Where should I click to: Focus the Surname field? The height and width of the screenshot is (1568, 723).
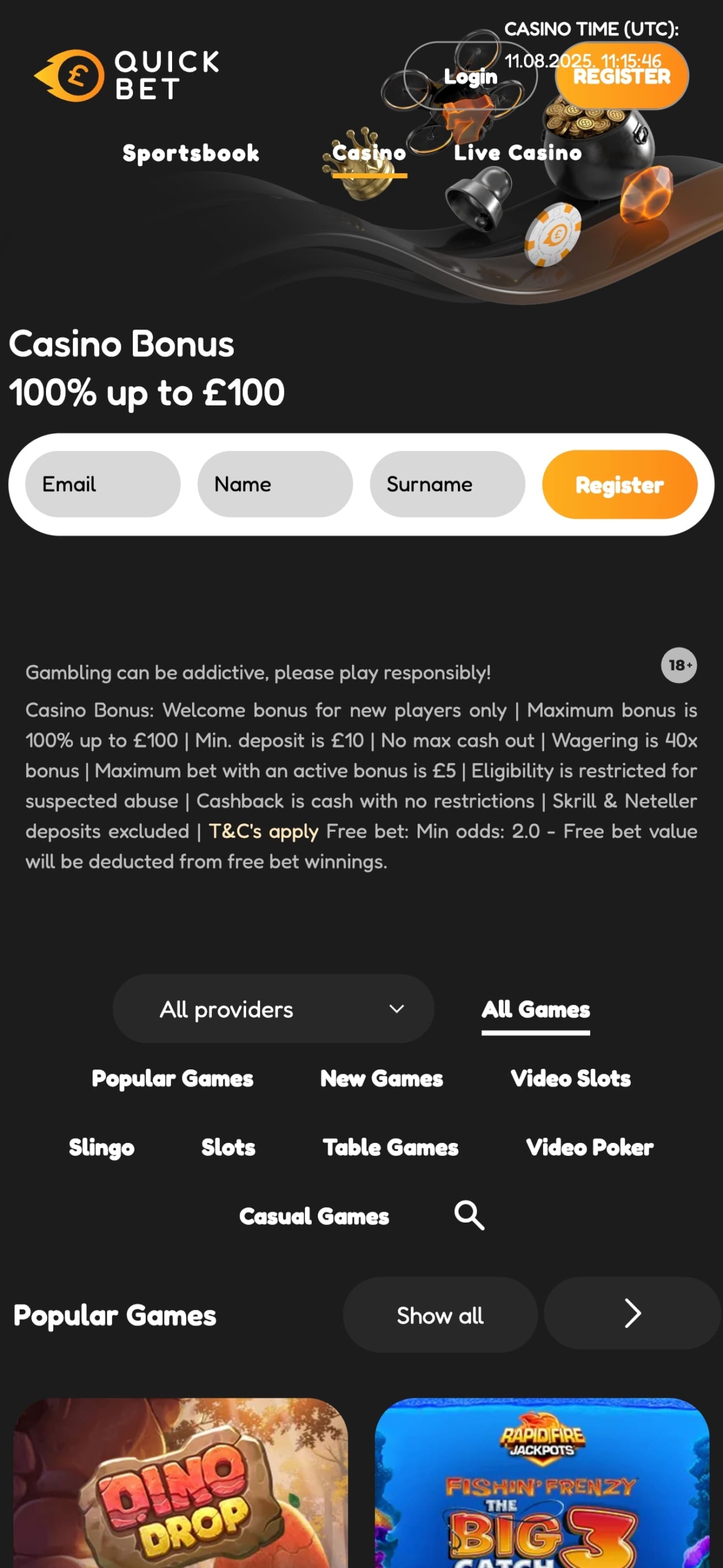(447, 484)
